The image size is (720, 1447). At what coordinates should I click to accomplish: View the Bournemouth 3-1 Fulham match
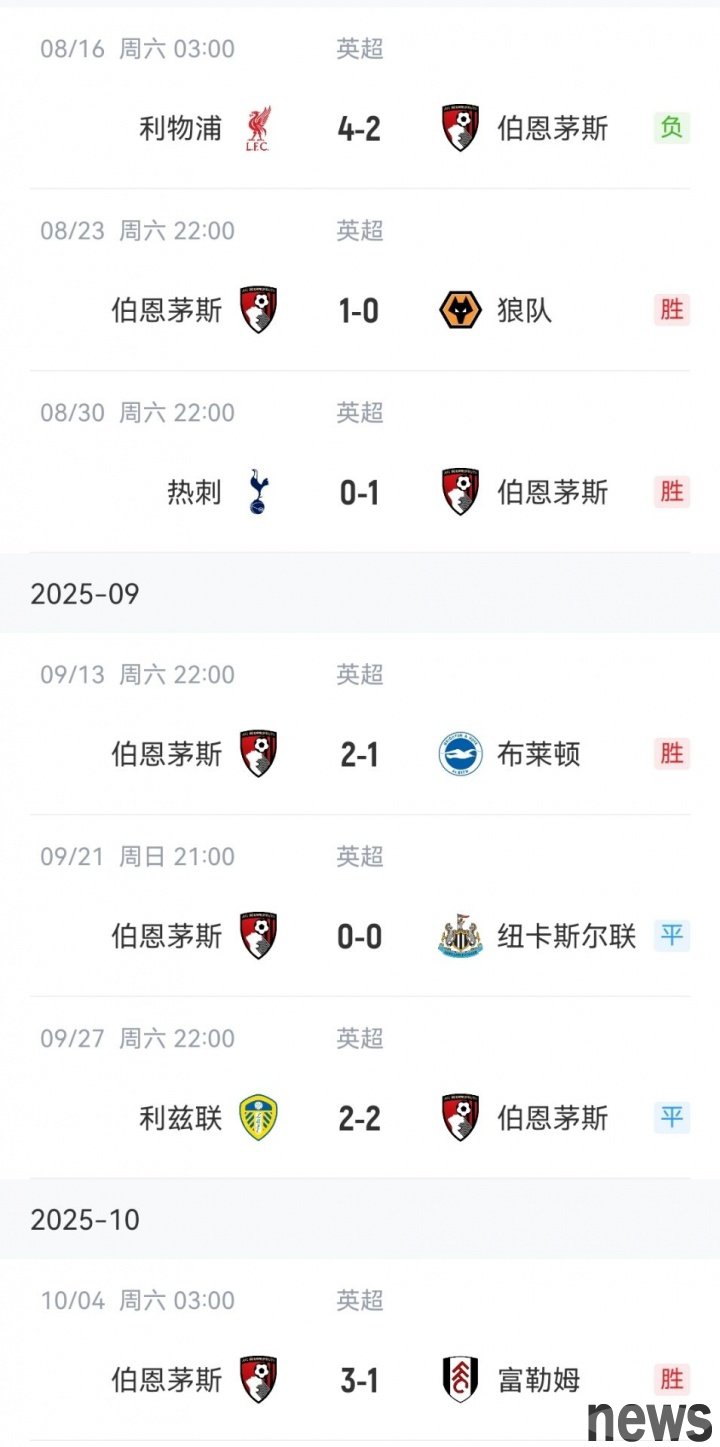coord(359,1380)
